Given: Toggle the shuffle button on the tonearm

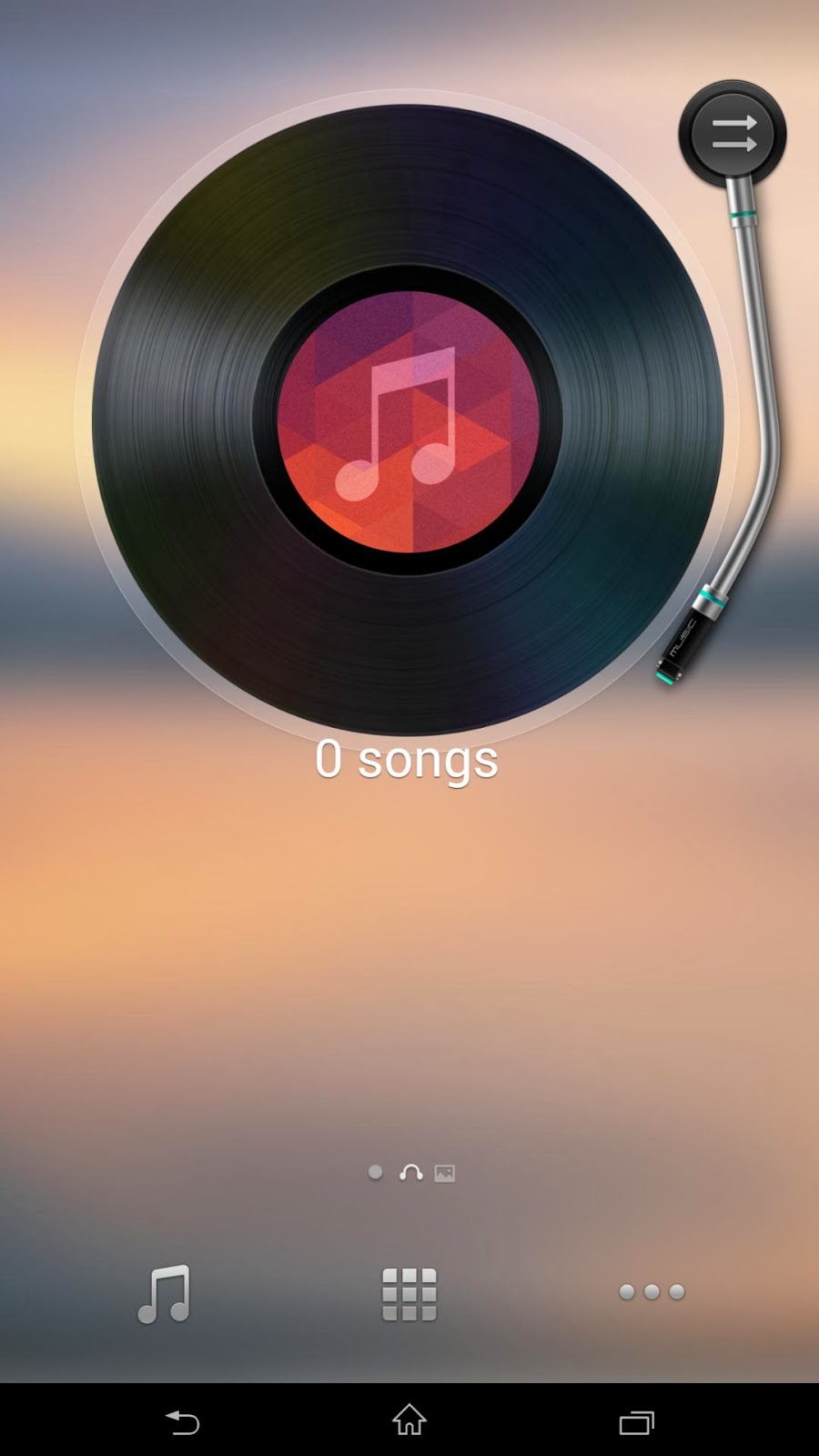Looking at the screenshot, I should 733,135.
